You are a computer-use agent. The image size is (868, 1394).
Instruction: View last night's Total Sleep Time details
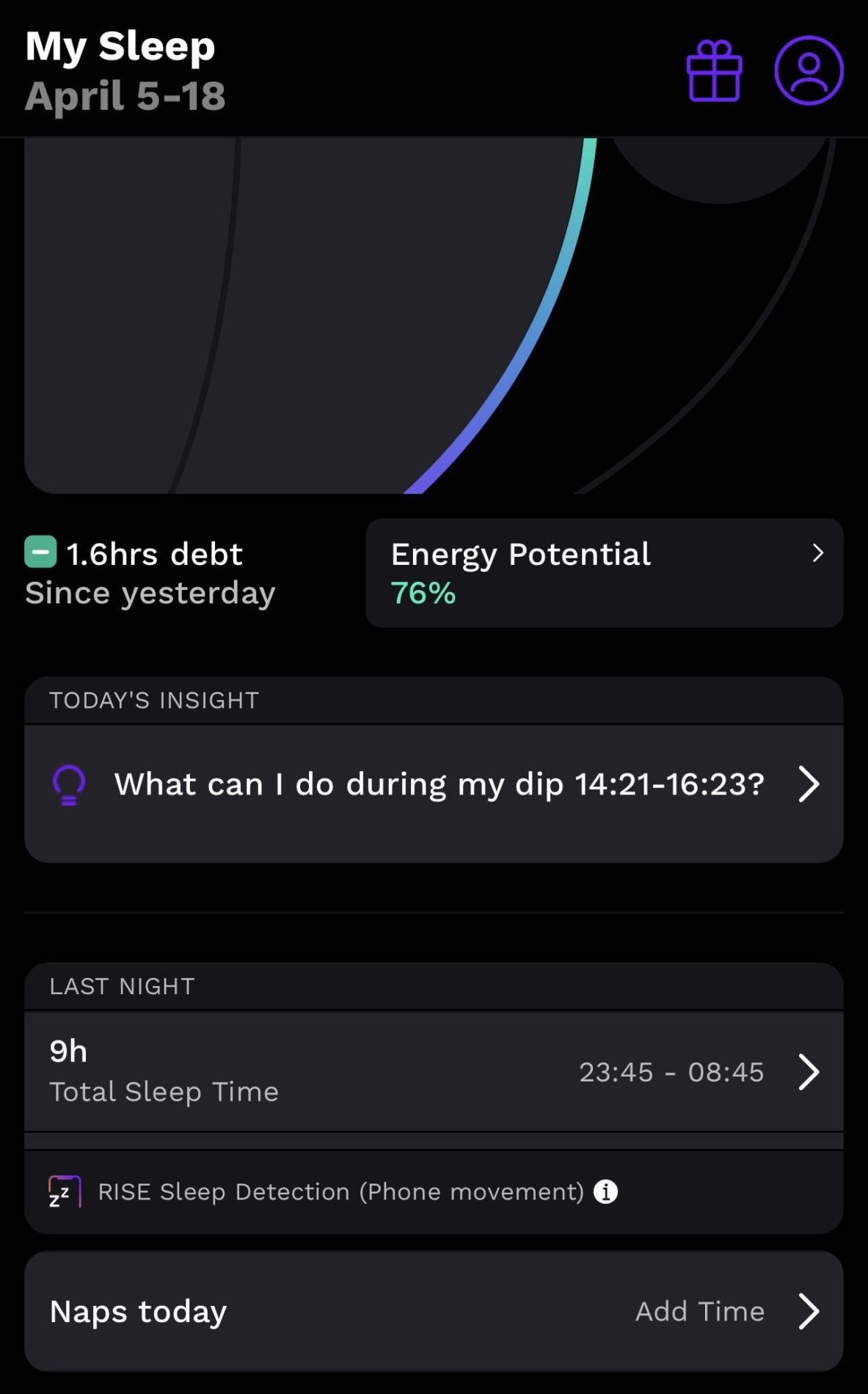tap(434, 1071)
